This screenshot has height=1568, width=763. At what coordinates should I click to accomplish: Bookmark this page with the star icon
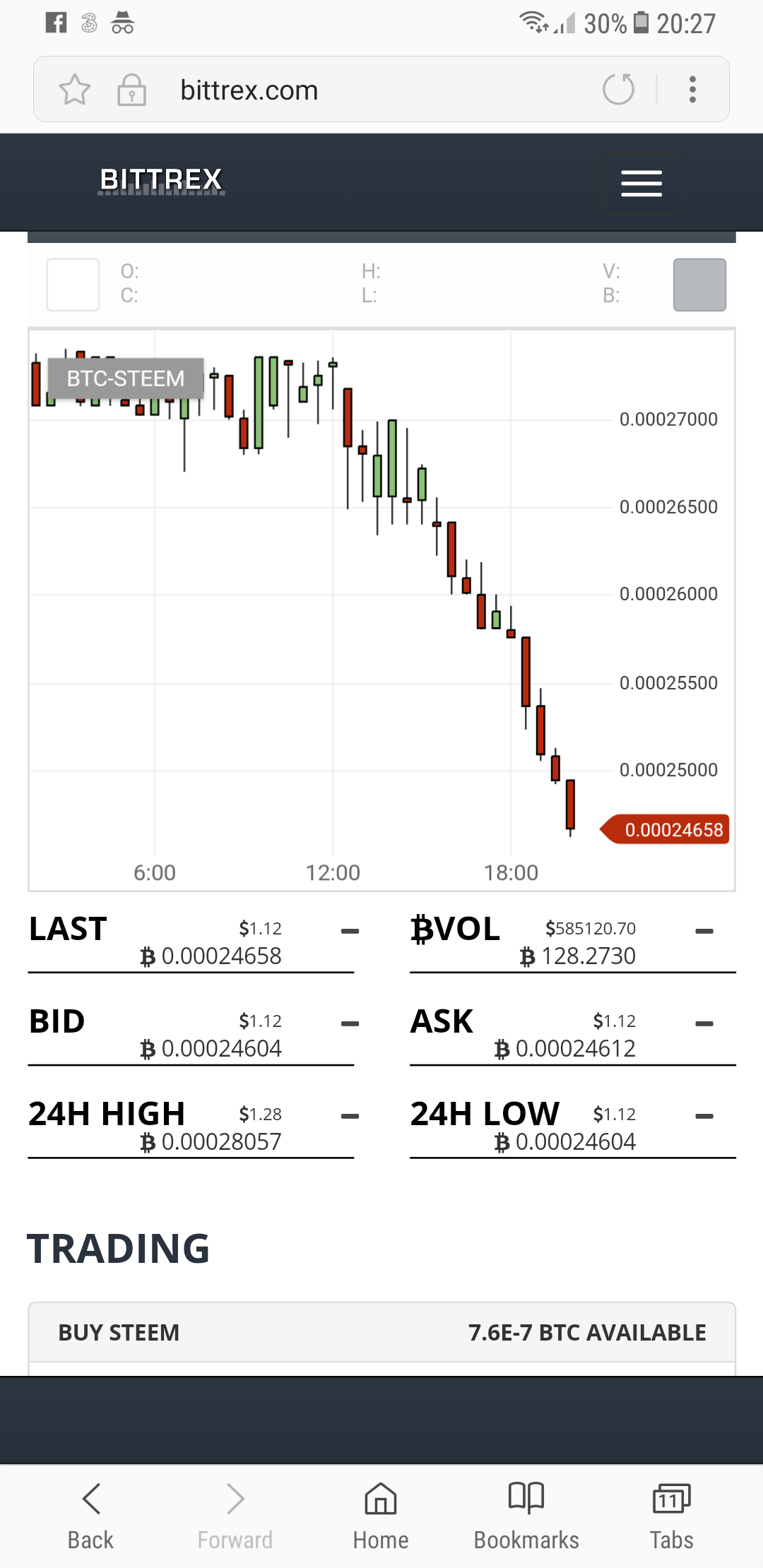pos(75,90)
